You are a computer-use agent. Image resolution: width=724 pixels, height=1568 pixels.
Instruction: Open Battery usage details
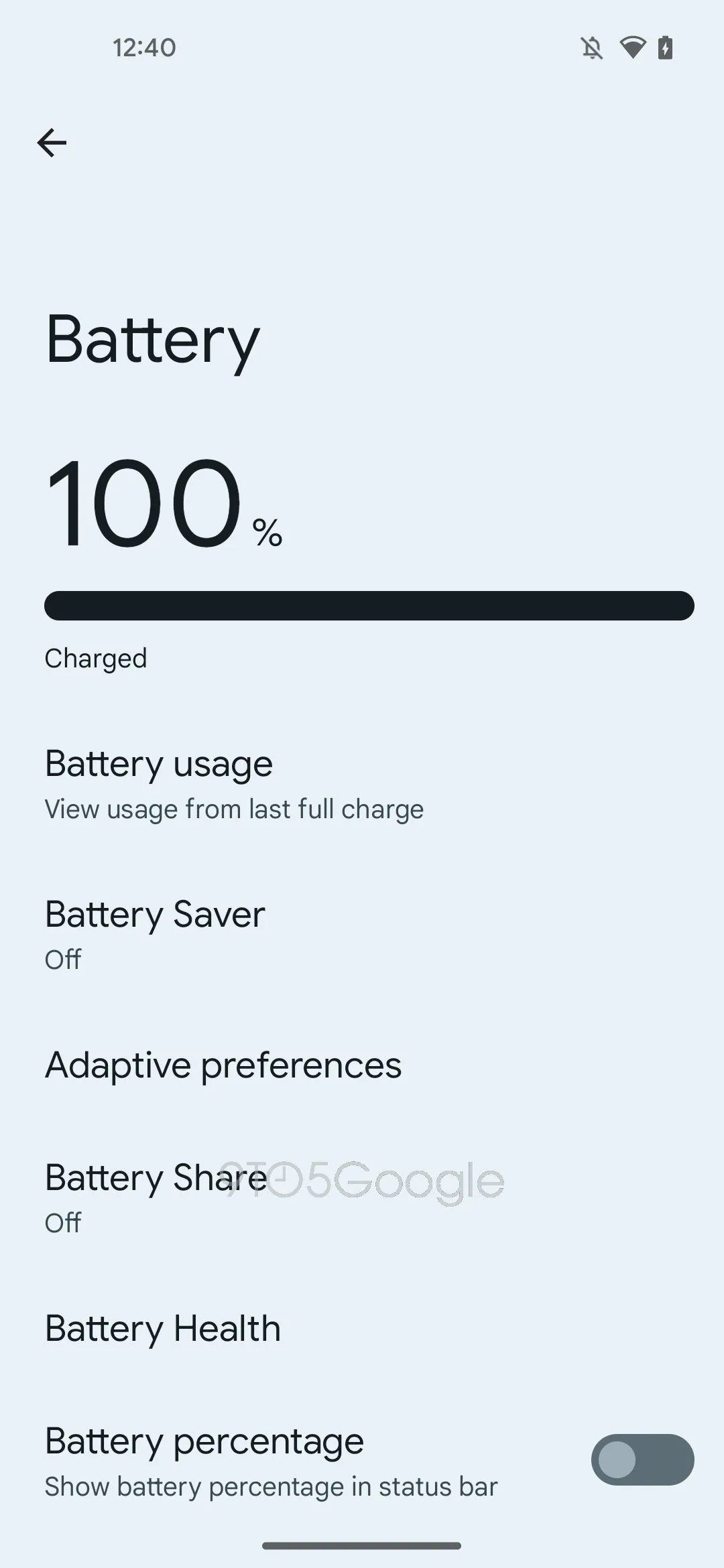233,784
